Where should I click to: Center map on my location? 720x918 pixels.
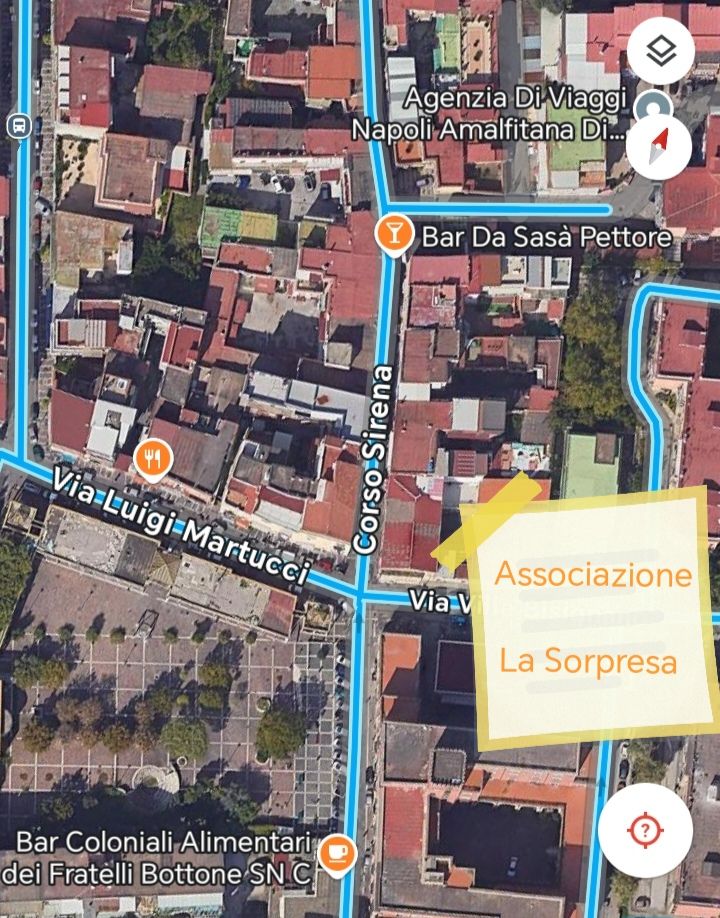point(645,830)
